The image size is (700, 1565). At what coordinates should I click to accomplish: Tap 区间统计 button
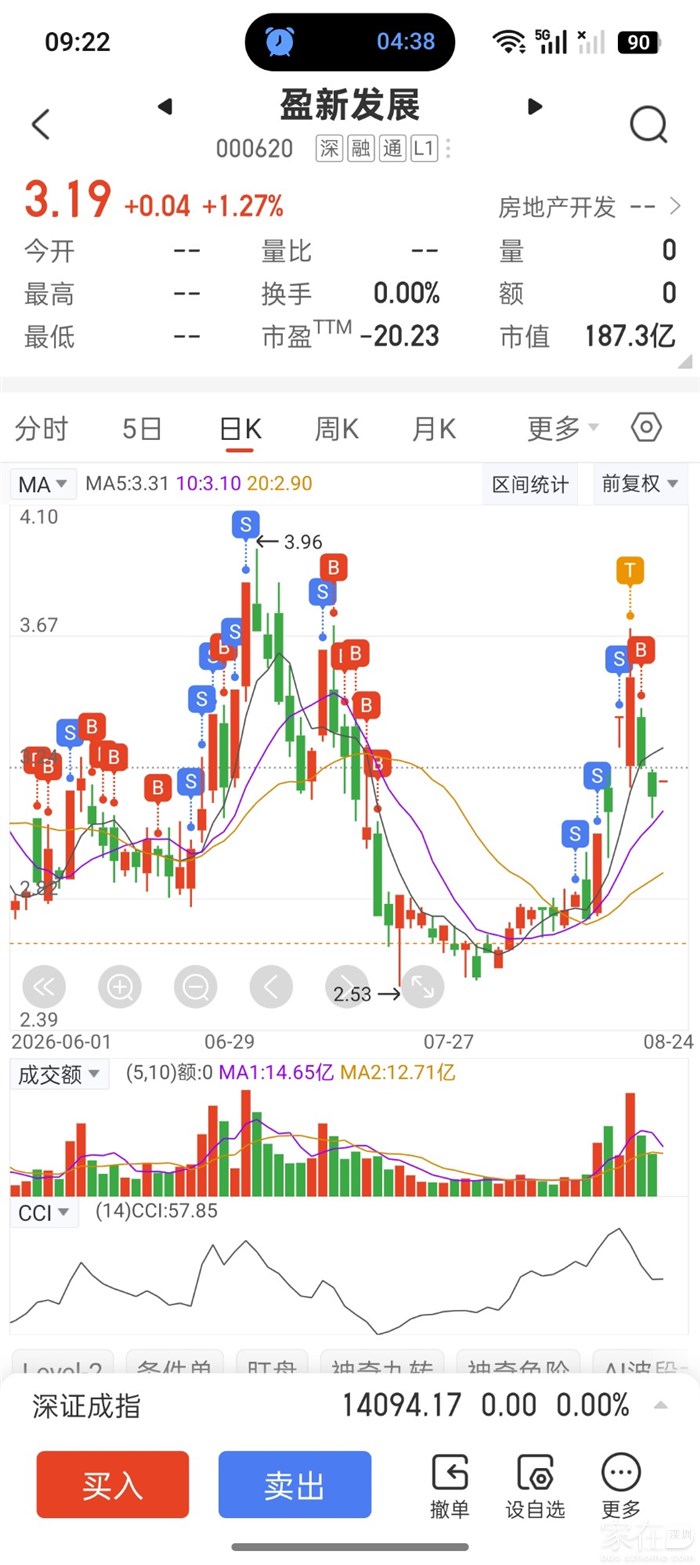530,485
